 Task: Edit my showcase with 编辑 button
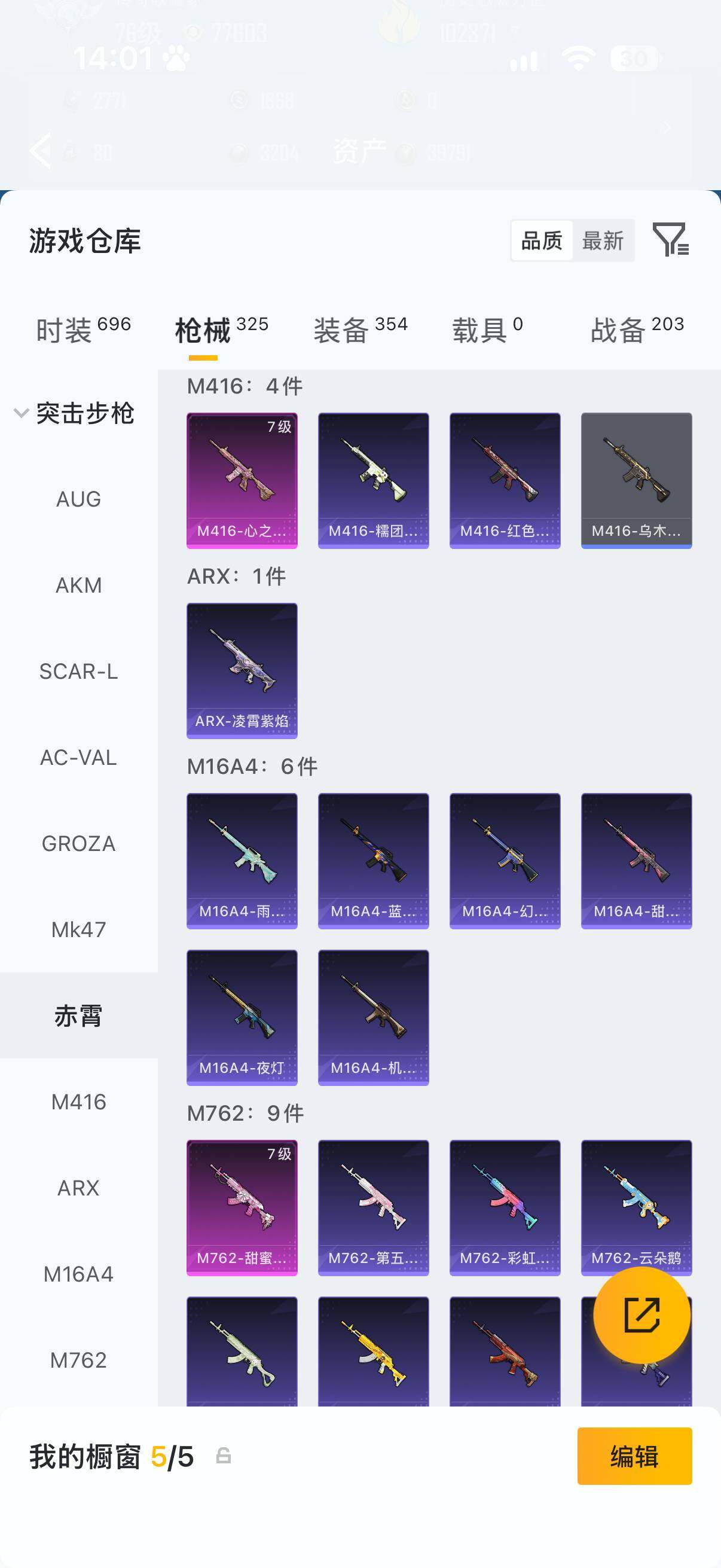pos(634,1456)
